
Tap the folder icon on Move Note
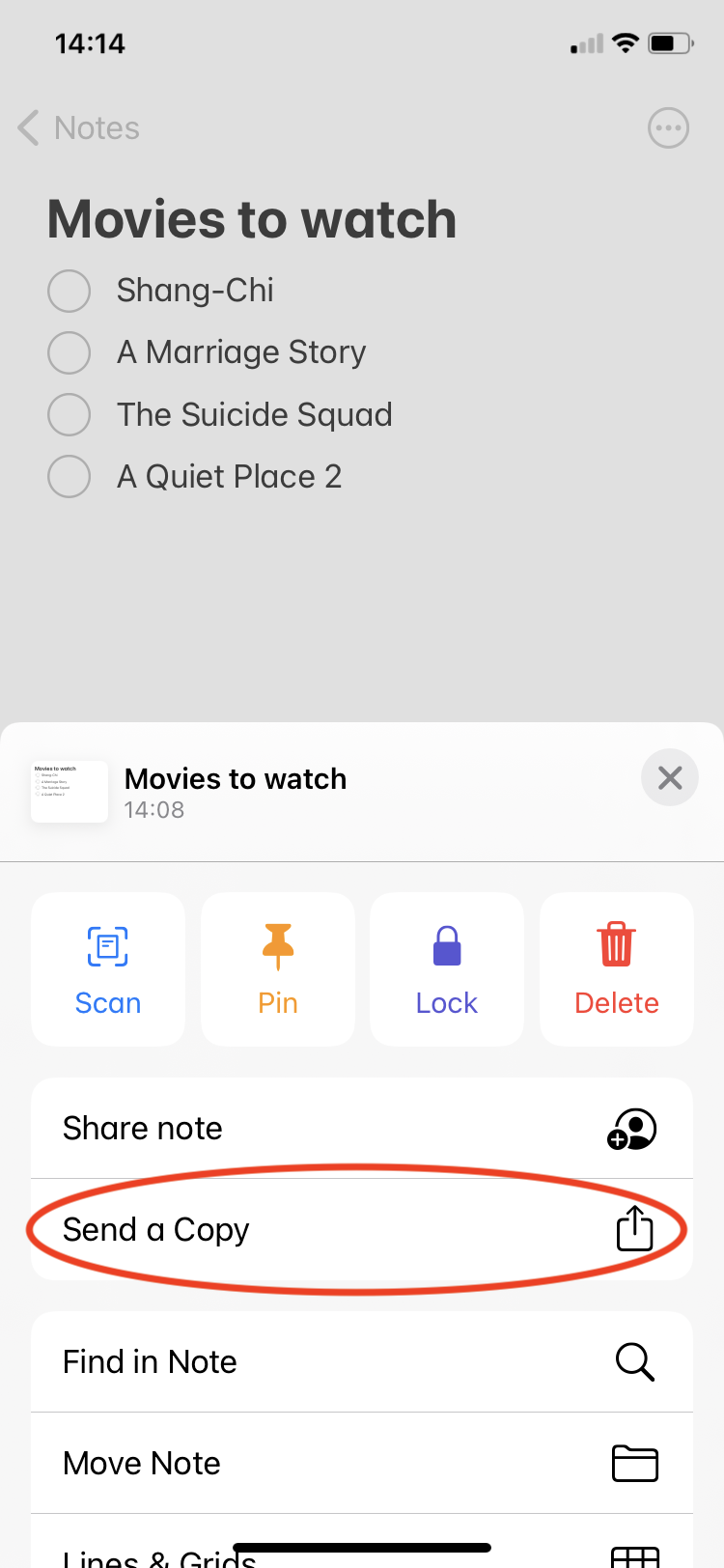(634, 1463)
